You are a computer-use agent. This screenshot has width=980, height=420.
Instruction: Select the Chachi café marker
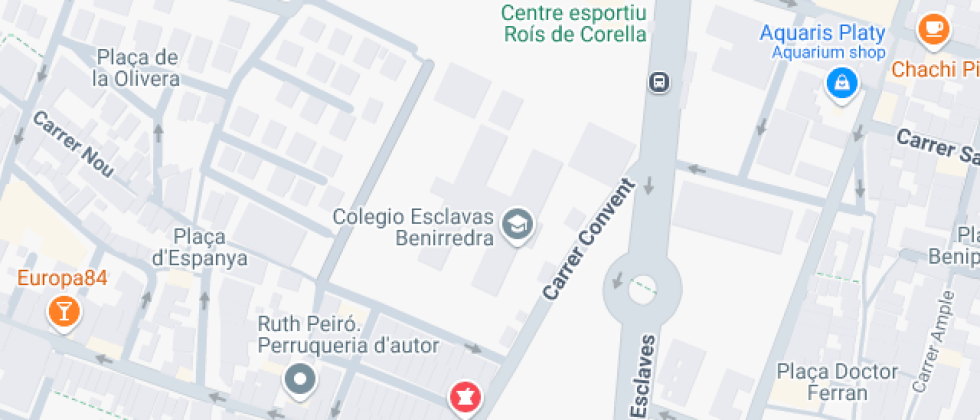click(x=934, y=30)
